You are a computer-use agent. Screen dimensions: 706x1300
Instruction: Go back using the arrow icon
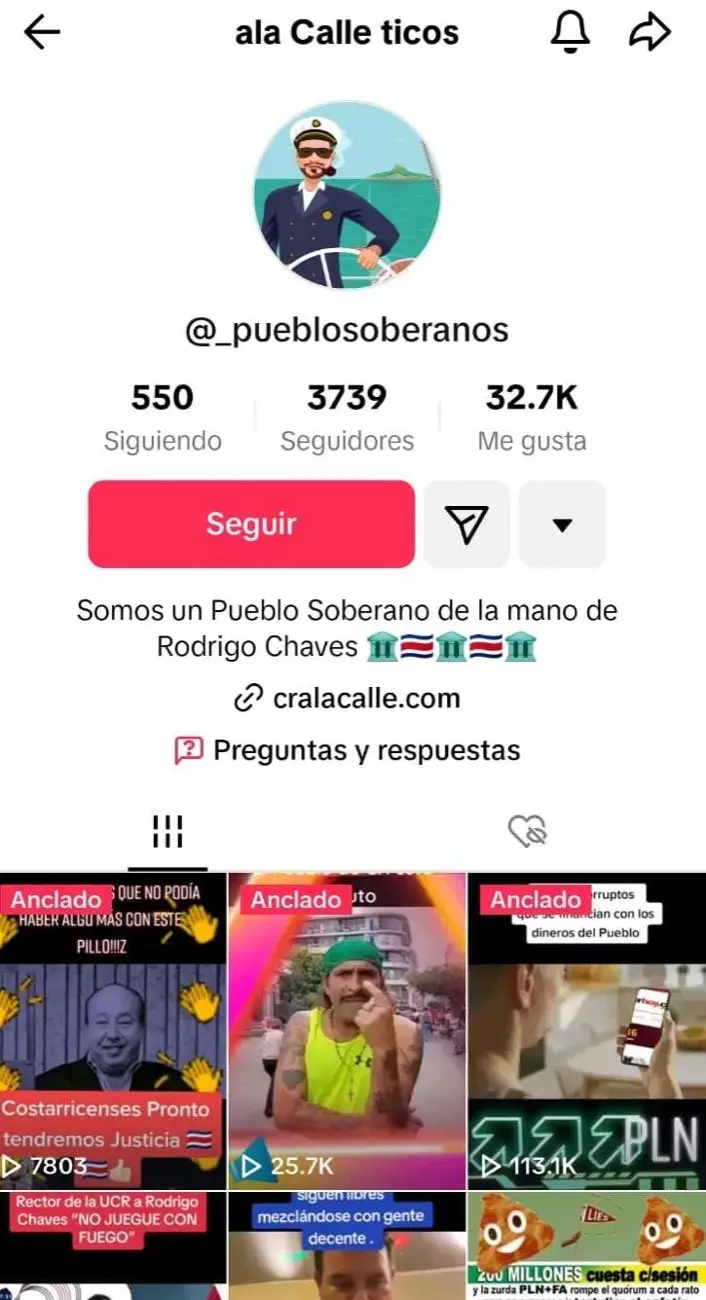click(42, 33)
